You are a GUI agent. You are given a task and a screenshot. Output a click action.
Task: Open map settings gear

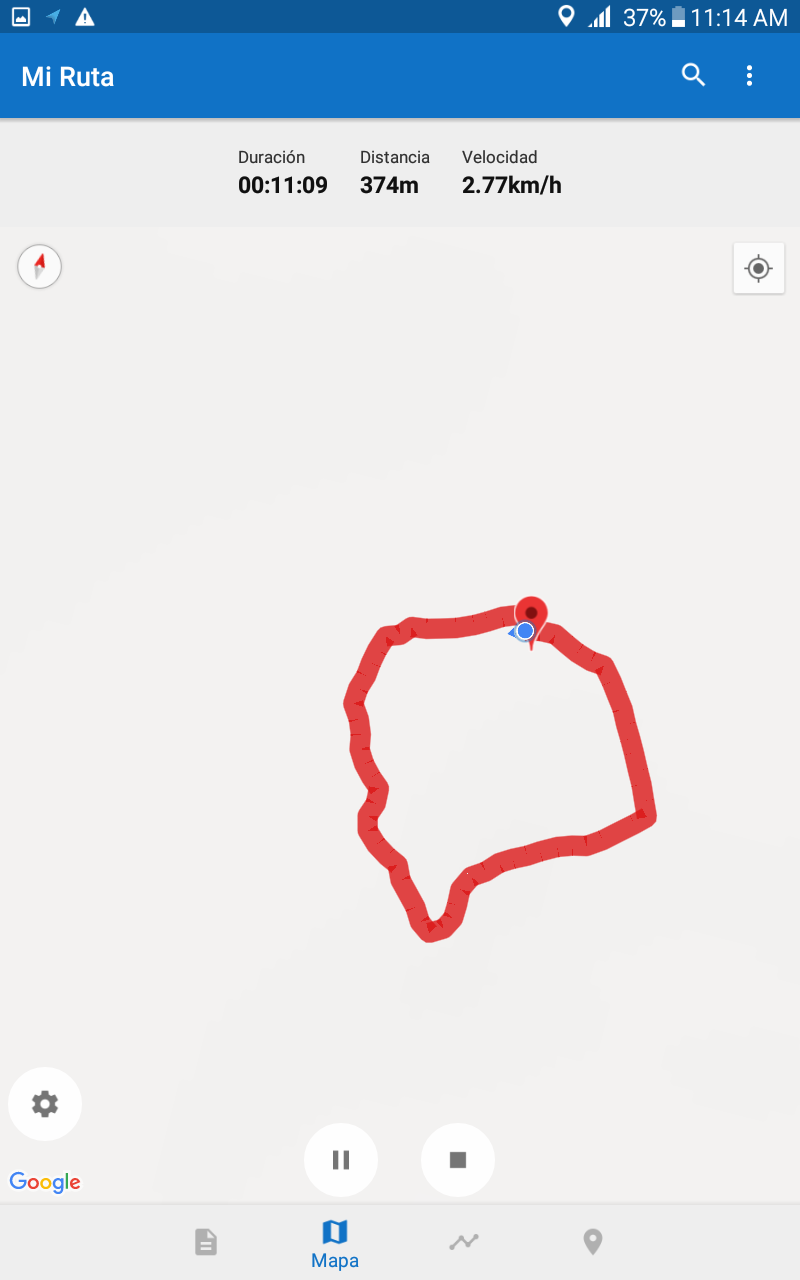[45, 1104]
